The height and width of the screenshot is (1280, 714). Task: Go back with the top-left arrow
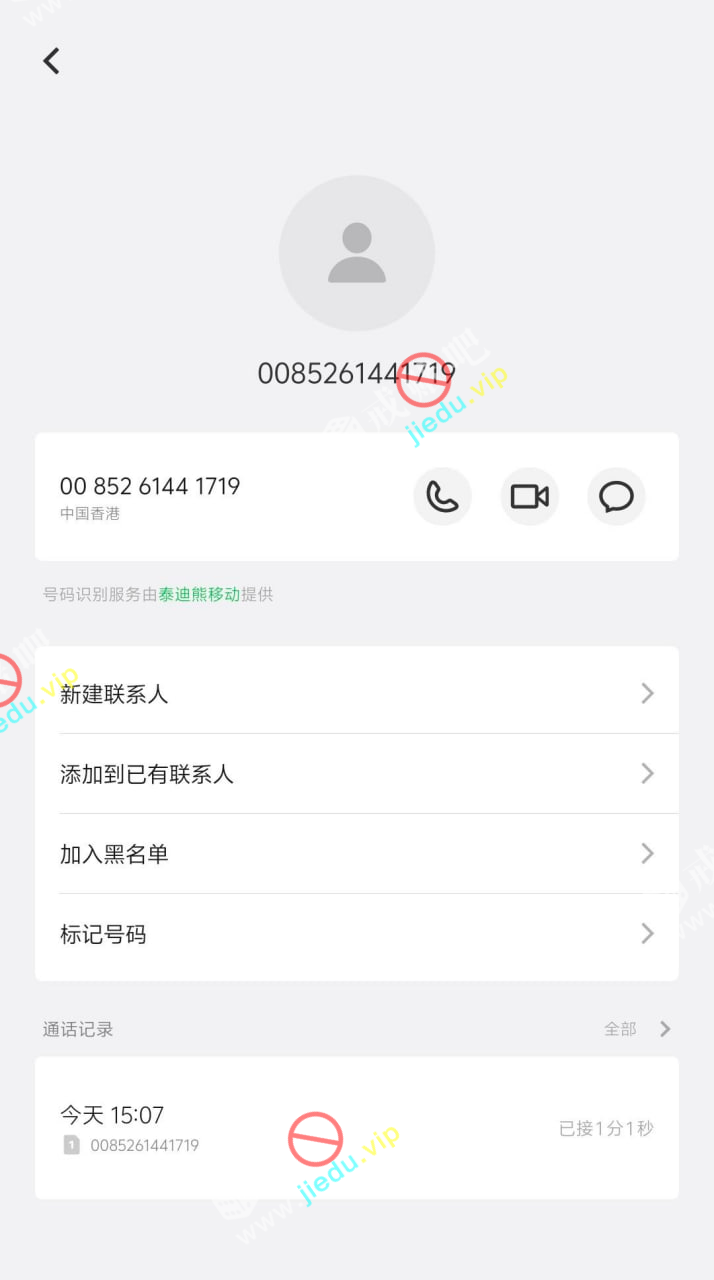coord(52,61)
